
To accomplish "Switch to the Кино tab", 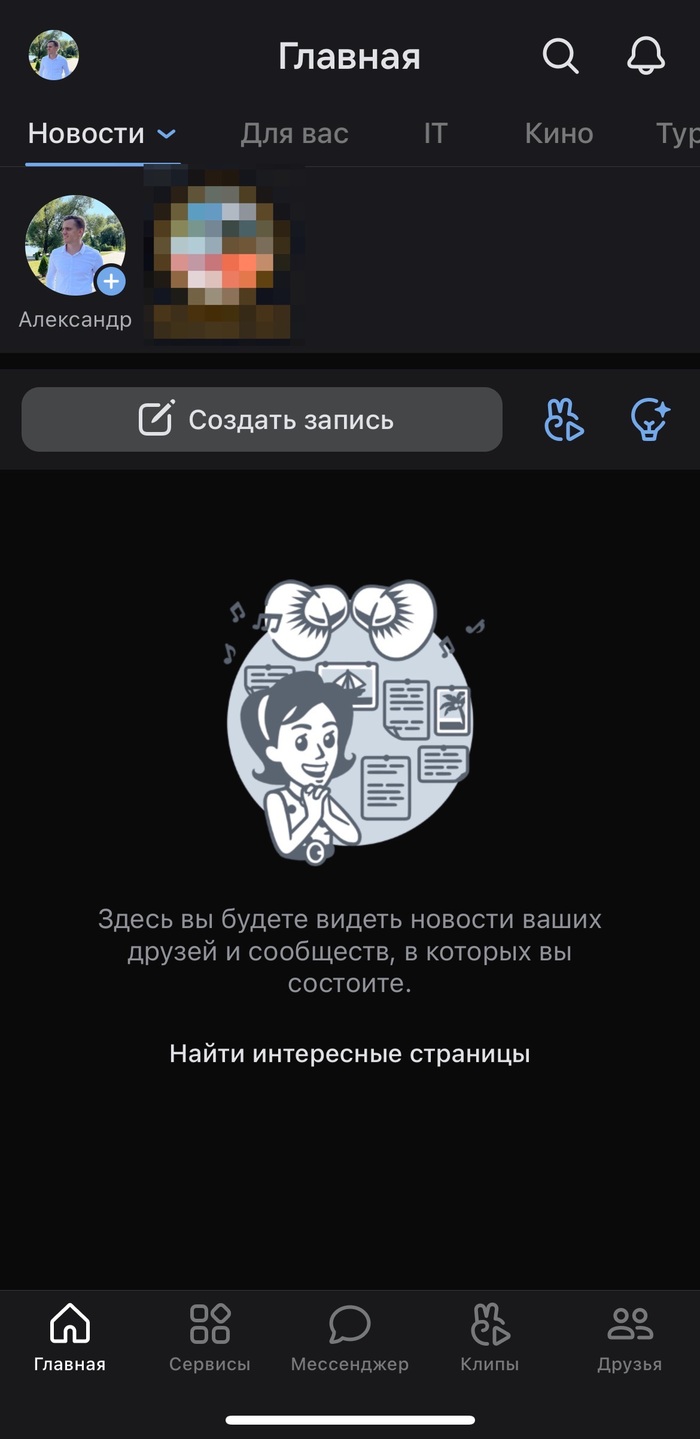I will coord(558,134).
